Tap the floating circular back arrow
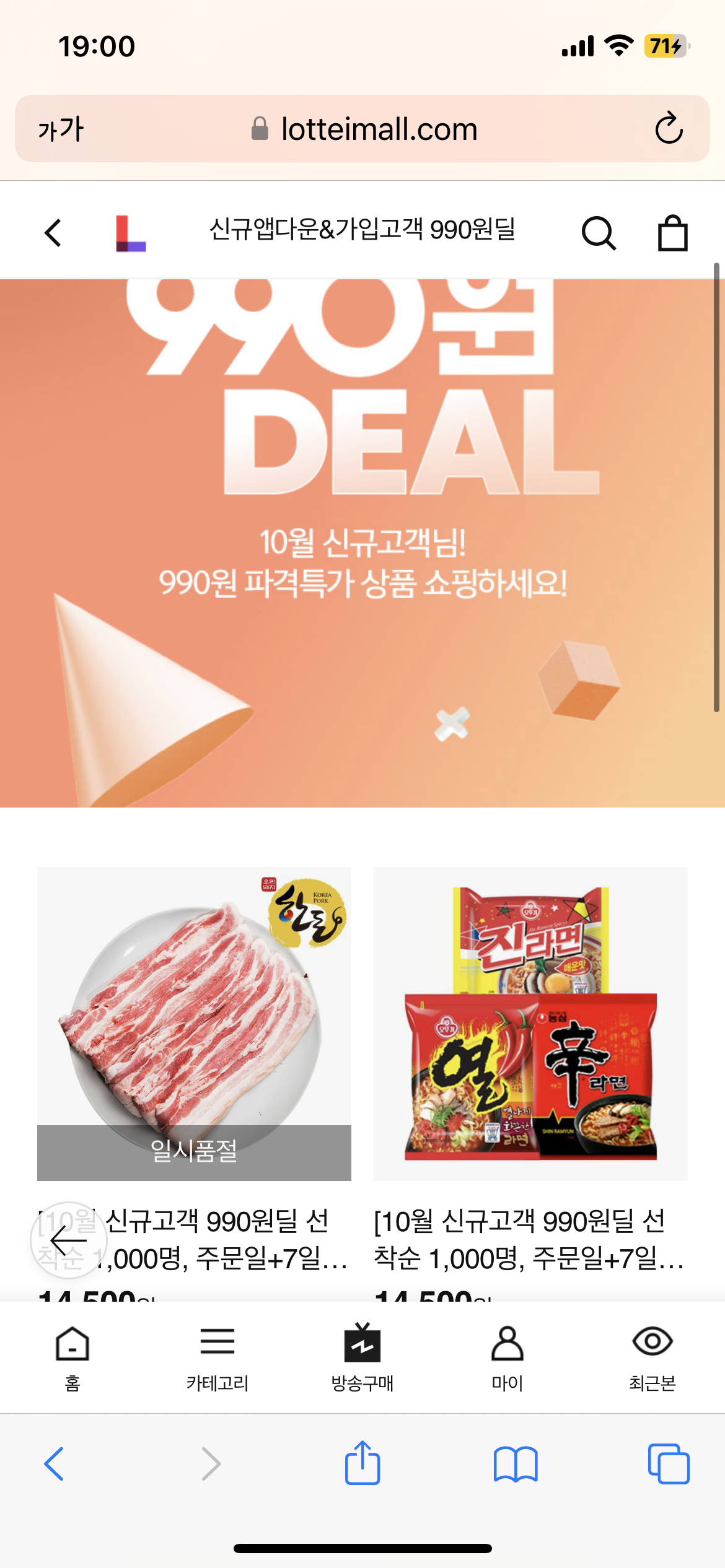The image size is (725, 1568). (68, 1240)
